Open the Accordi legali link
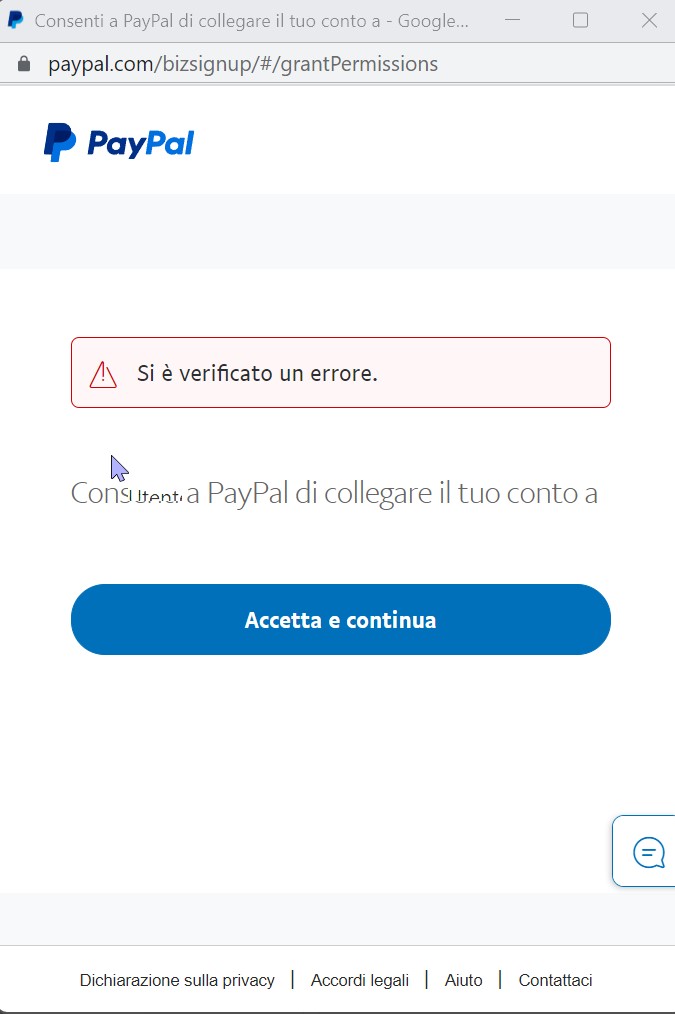Image resolution: width=675 pixels, height=1014 pixels. [x=360, y=980]
